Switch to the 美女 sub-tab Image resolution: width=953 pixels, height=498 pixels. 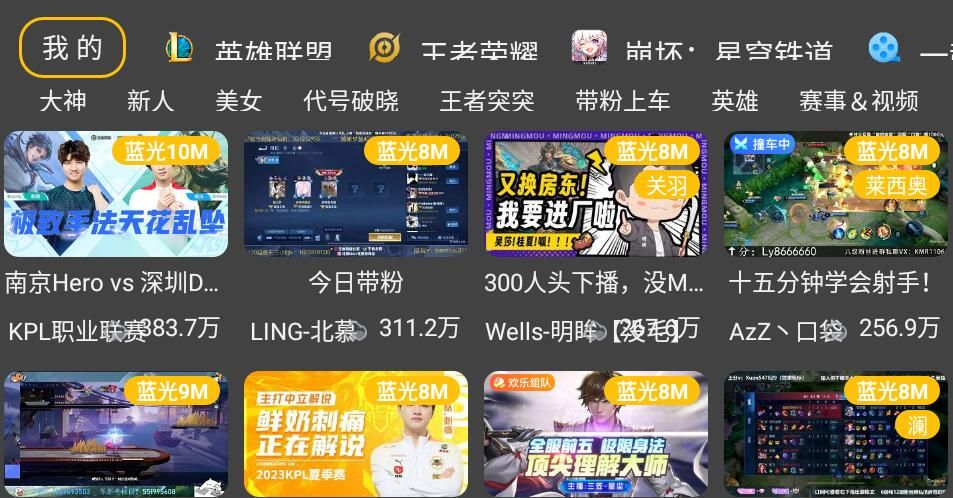tap(238, 101)
